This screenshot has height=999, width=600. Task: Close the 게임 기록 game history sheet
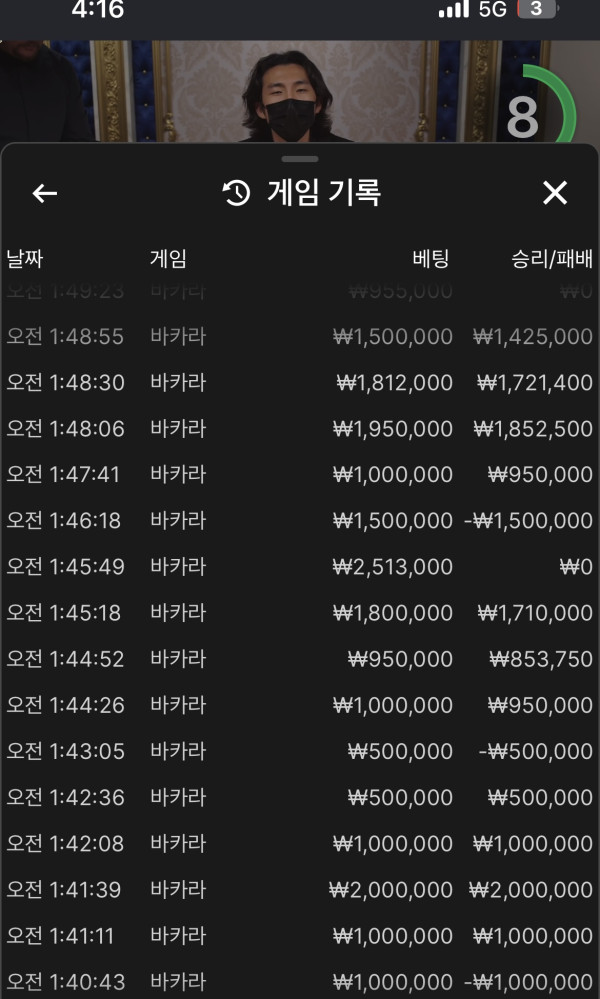[x=554, y=193]
